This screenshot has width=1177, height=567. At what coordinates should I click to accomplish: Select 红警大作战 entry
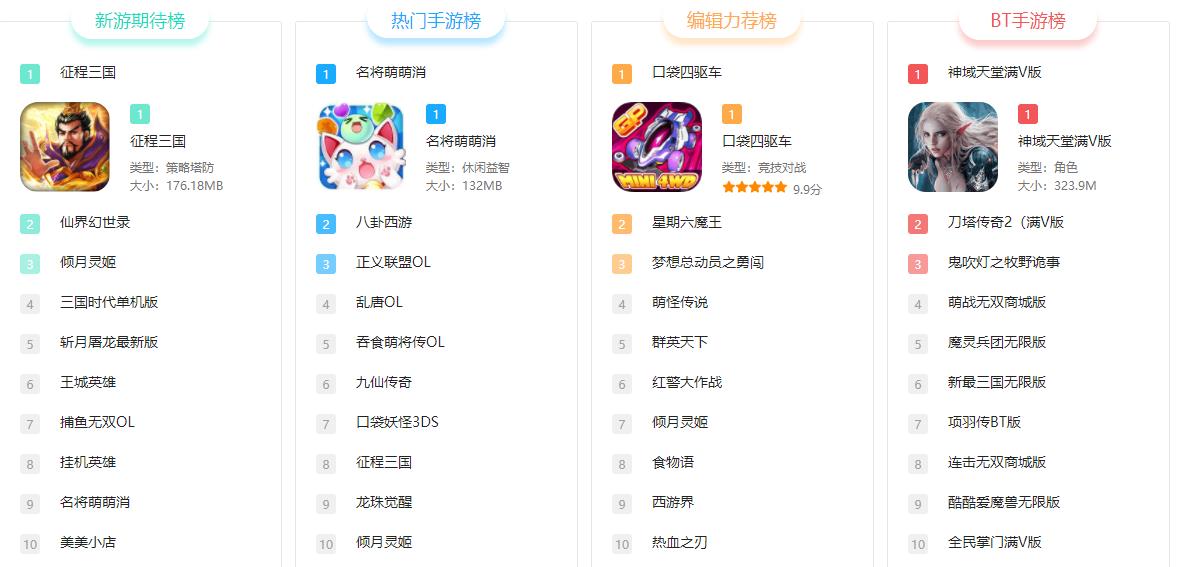pyautogui.click(x=687, y=382)
